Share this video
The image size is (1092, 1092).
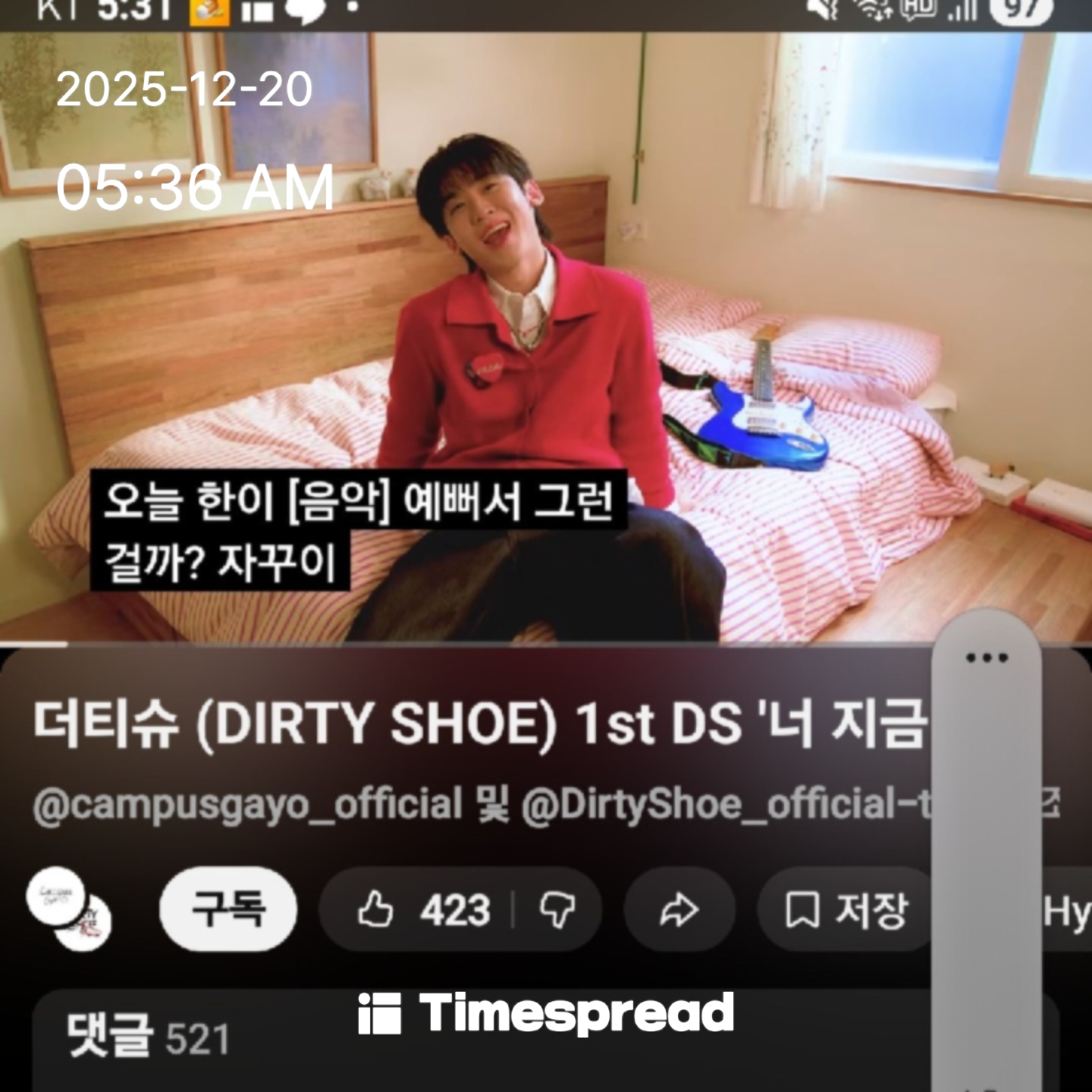tap(679, 909)
